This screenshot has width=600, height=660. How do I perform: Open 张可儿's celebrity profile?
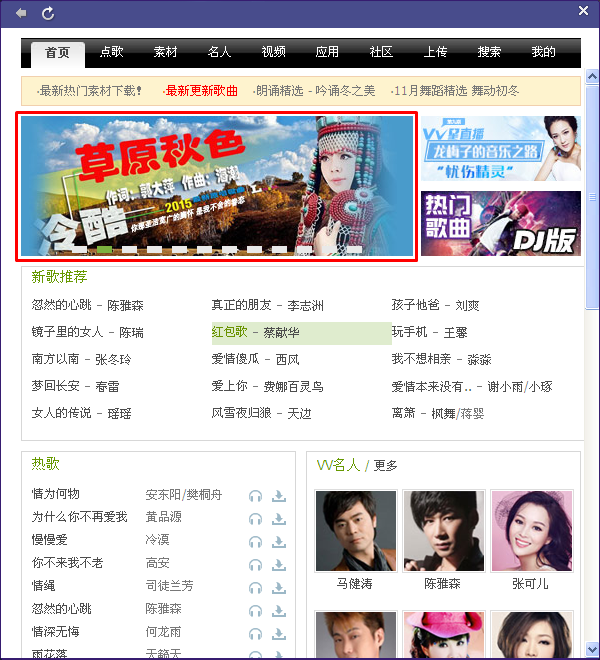tap(530, 540)
